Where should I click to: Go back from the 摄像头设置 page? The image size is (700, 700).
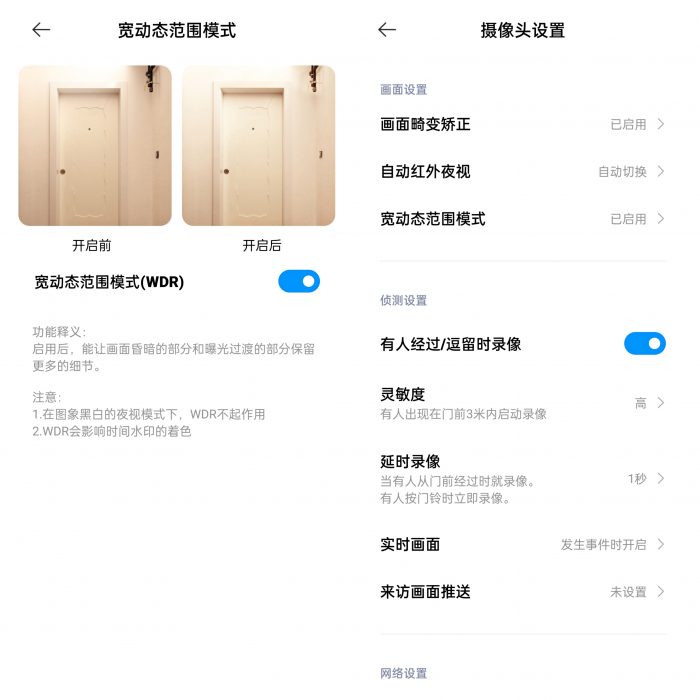click(x=387, y=30)
